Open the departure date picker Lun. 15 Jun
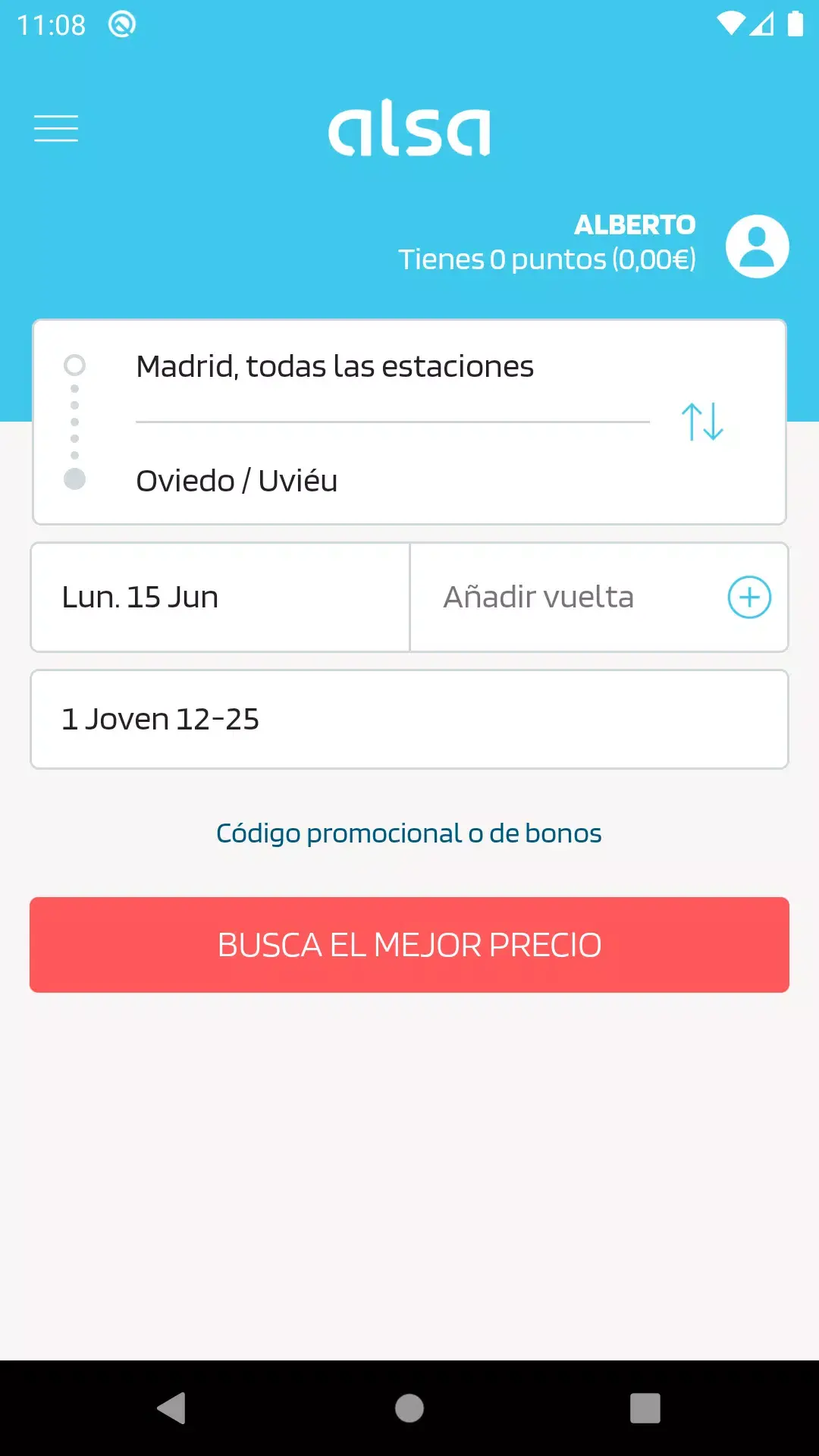819x1456 pixels. coord(220,597)
